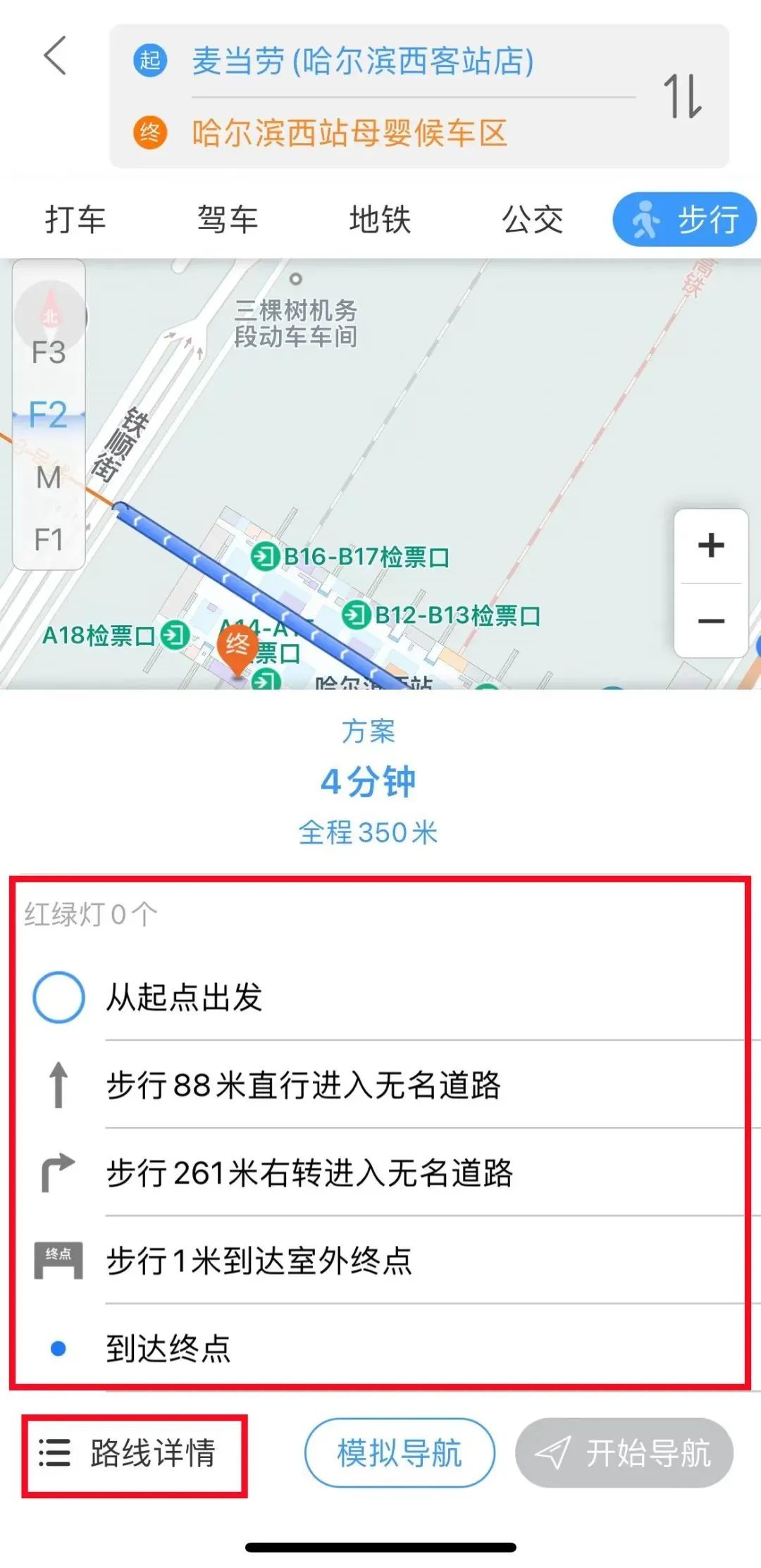Tap the 路线详情 list icon
This screenshot has height=1568, width=761.
[x=55, y=1453]
